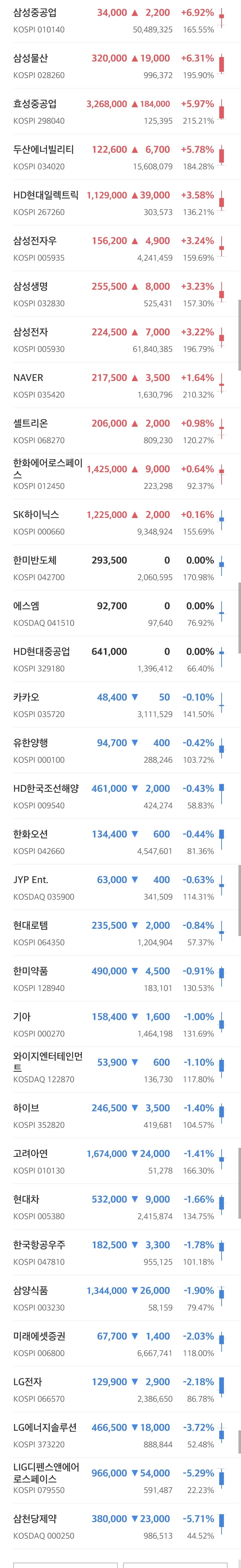Open the 삼성생명 stock row

click(x=120, y=294)
